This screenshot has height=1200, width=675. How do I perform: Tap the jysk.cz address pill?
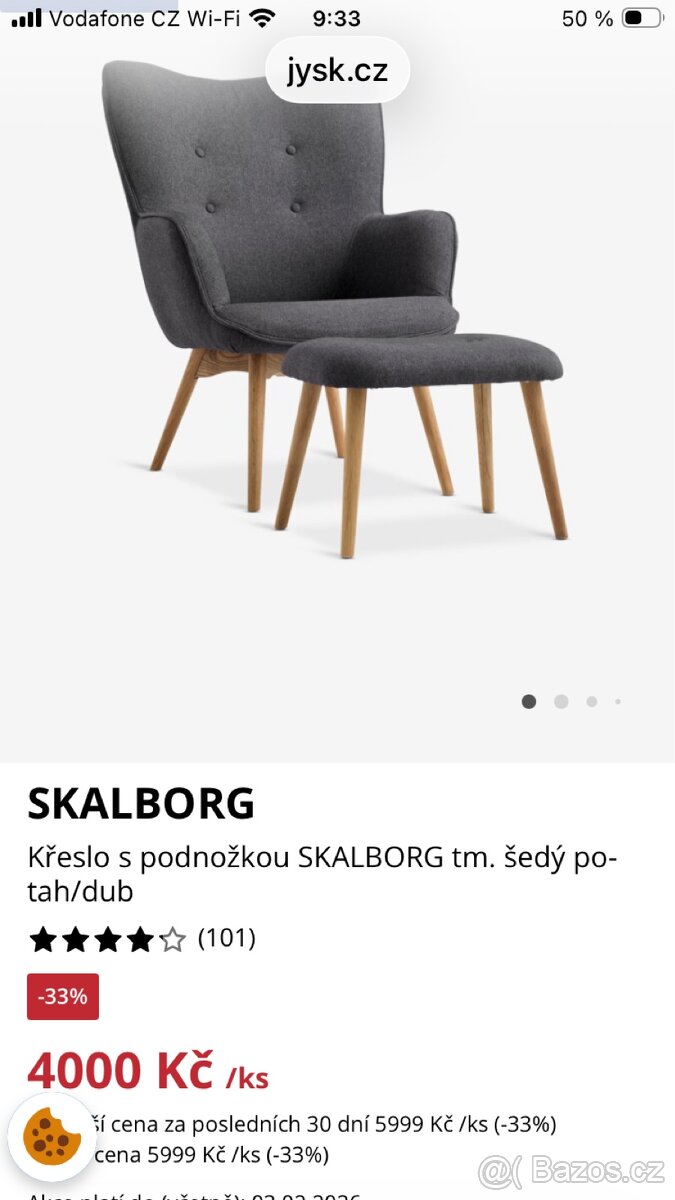[337, 71]
